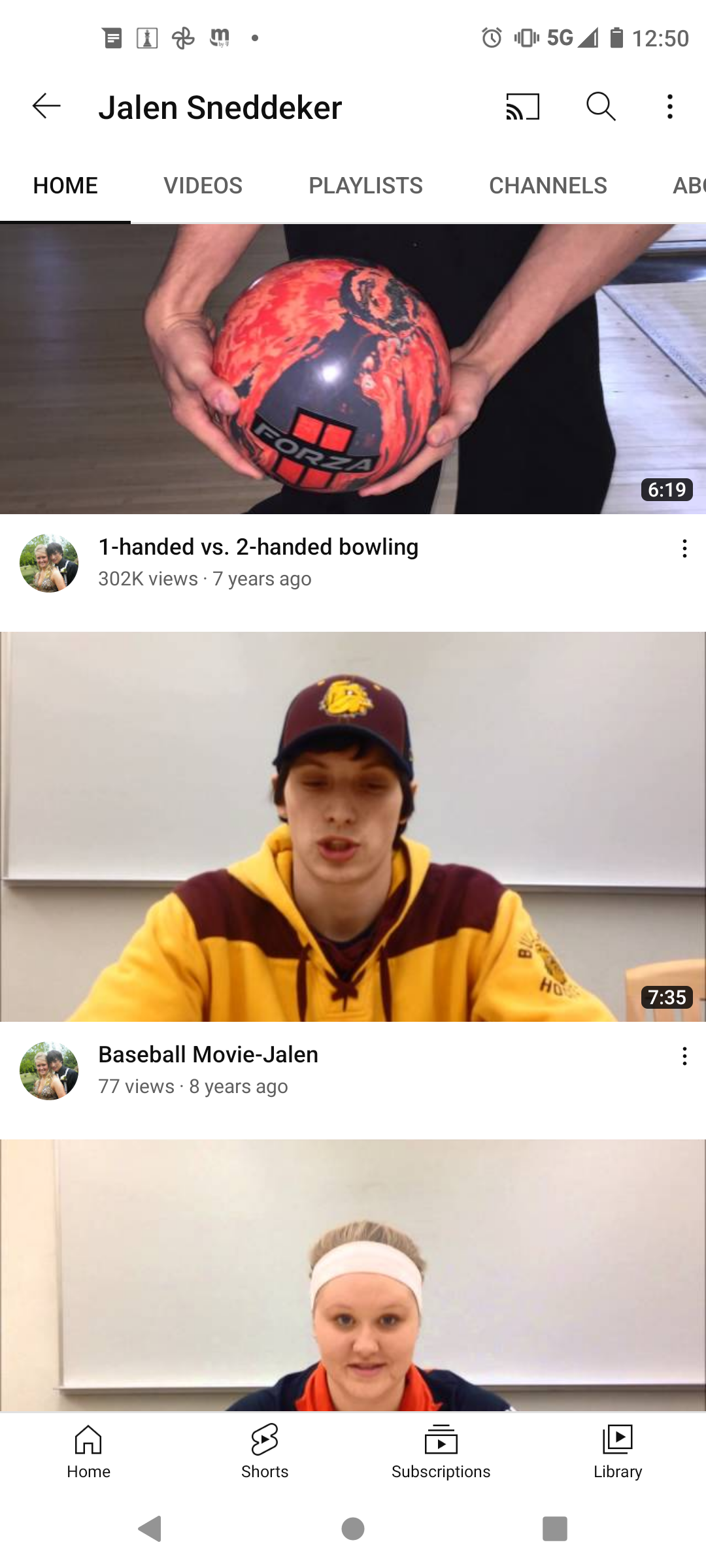The height and width of the screenshot is (1568, 706).
Task: Go to the Home bottom navigation item
Action: click(x=88, y=1452)
